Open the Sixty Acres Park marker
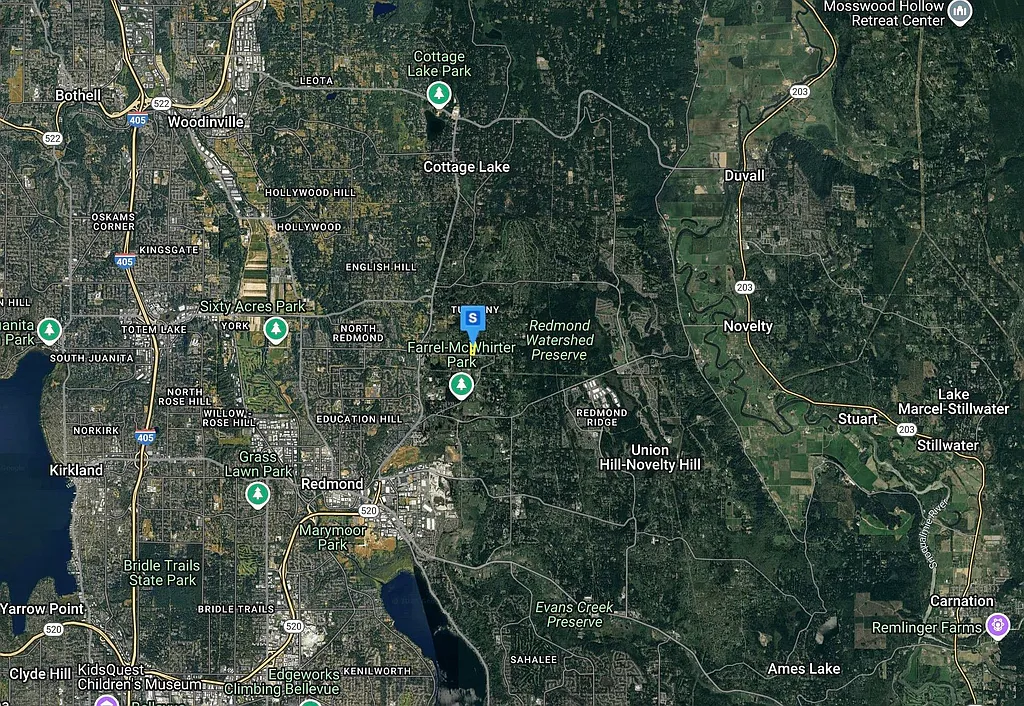Viewport: 1024px width, 706px height. point(276,329)
